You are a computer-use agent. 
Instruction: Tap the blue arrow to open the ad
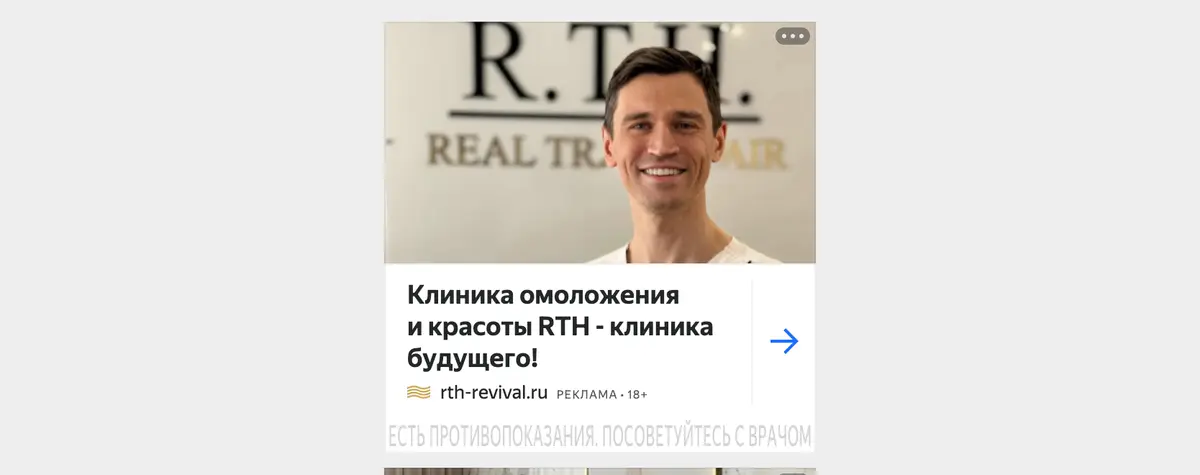tap(784, 342)
